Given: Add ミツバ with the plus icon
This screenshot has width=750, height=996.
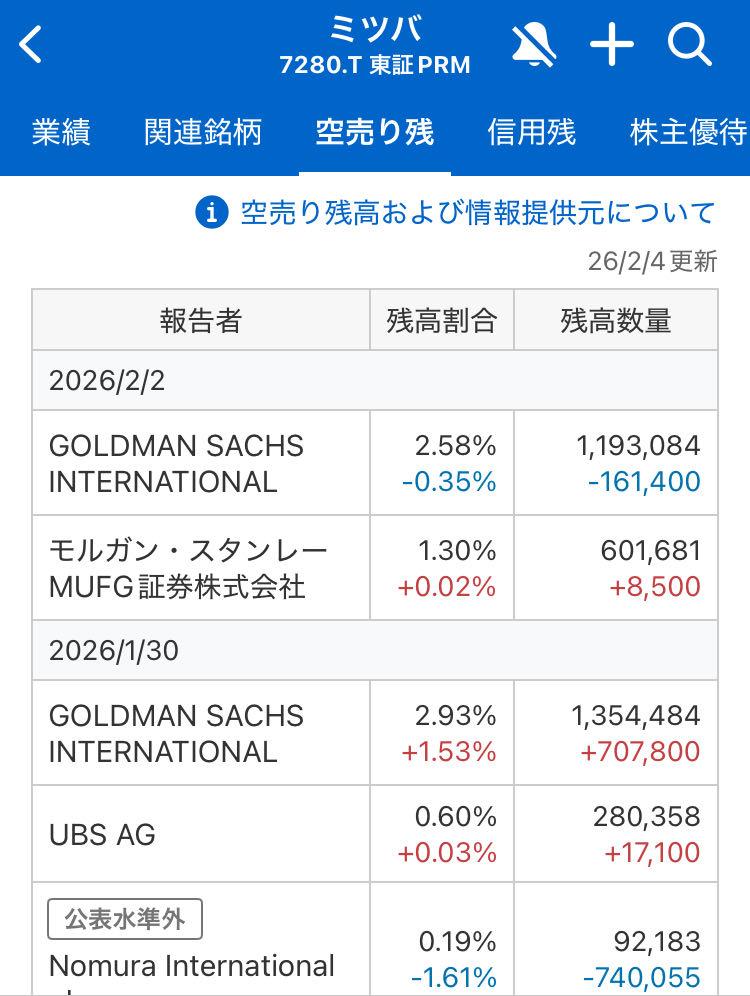Looking at the screenshot, I should point(612,45).
